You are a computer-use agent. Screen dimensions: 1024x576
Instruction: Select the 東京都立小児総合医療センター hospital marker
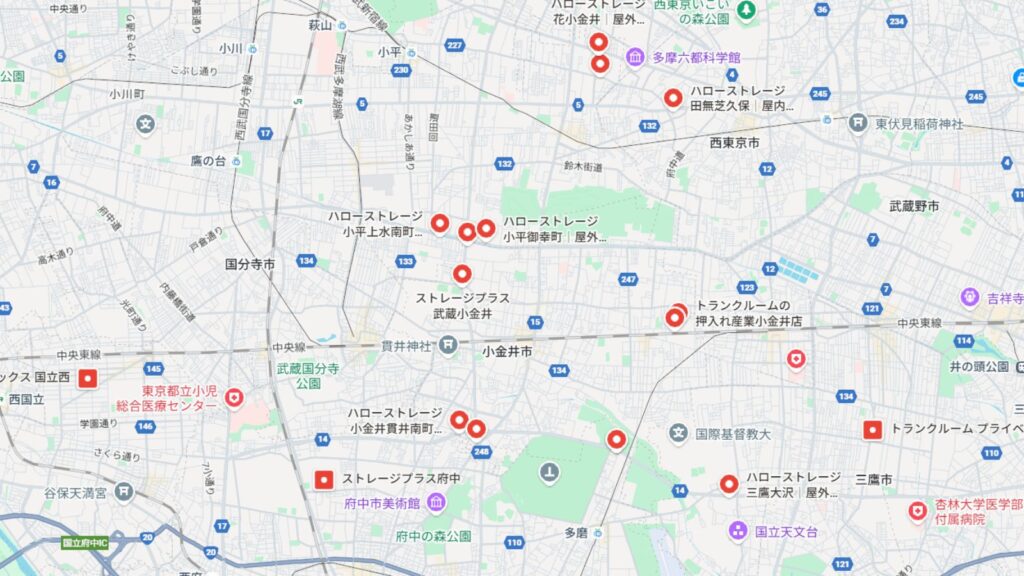click(x=234, y=398)
